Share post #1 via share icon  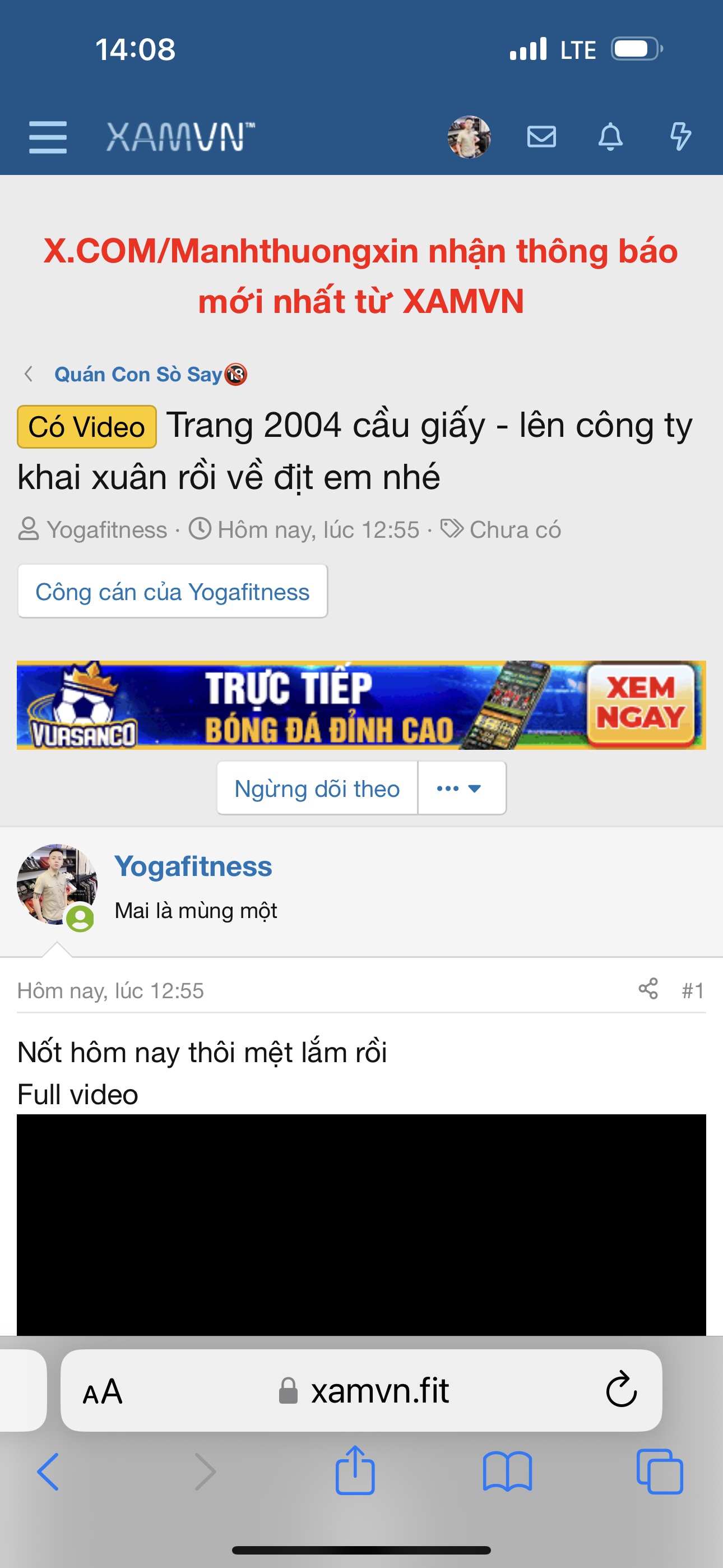648,989
